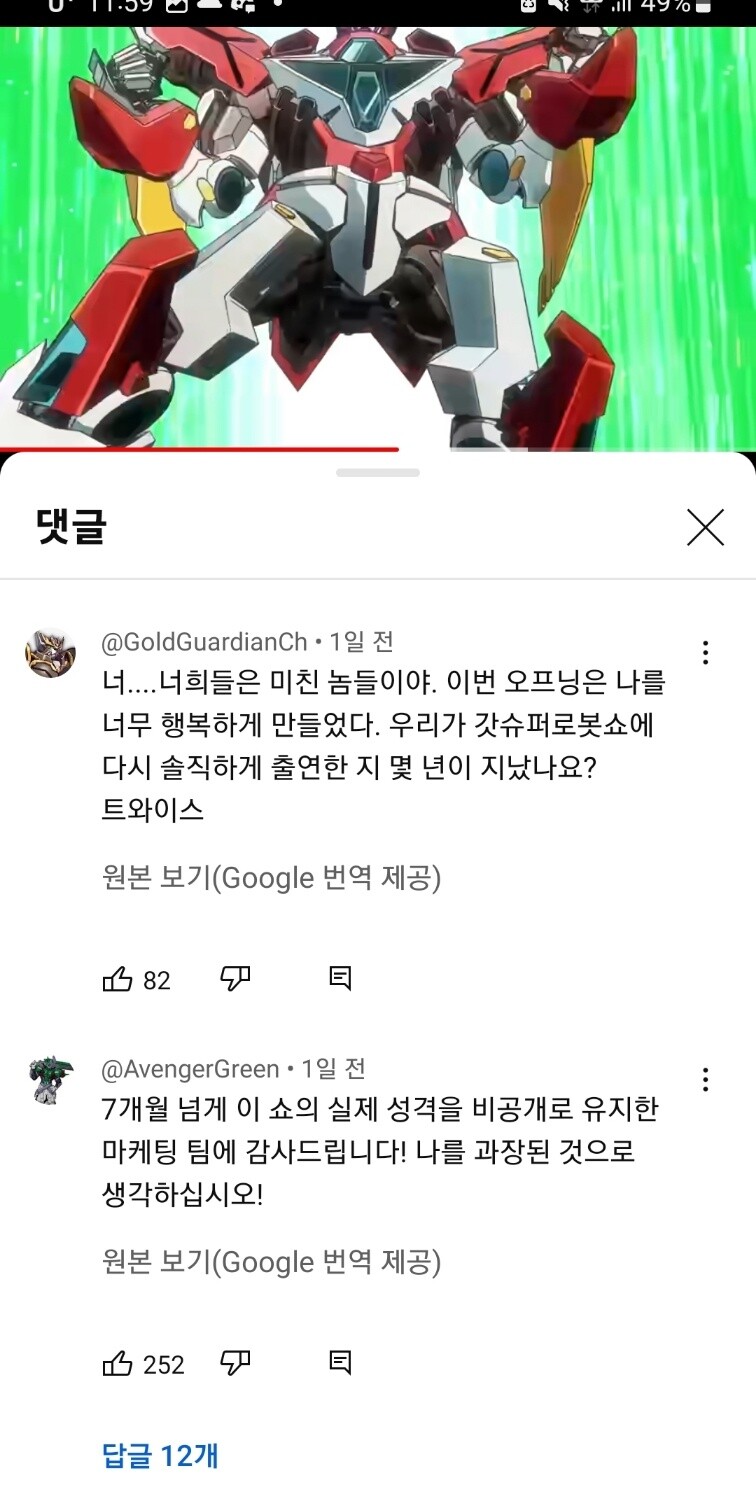Like the comment by GoldGuardianCh
This screenshot has height=1512, width=756.
pyautogui.click(x=118, y=979)
